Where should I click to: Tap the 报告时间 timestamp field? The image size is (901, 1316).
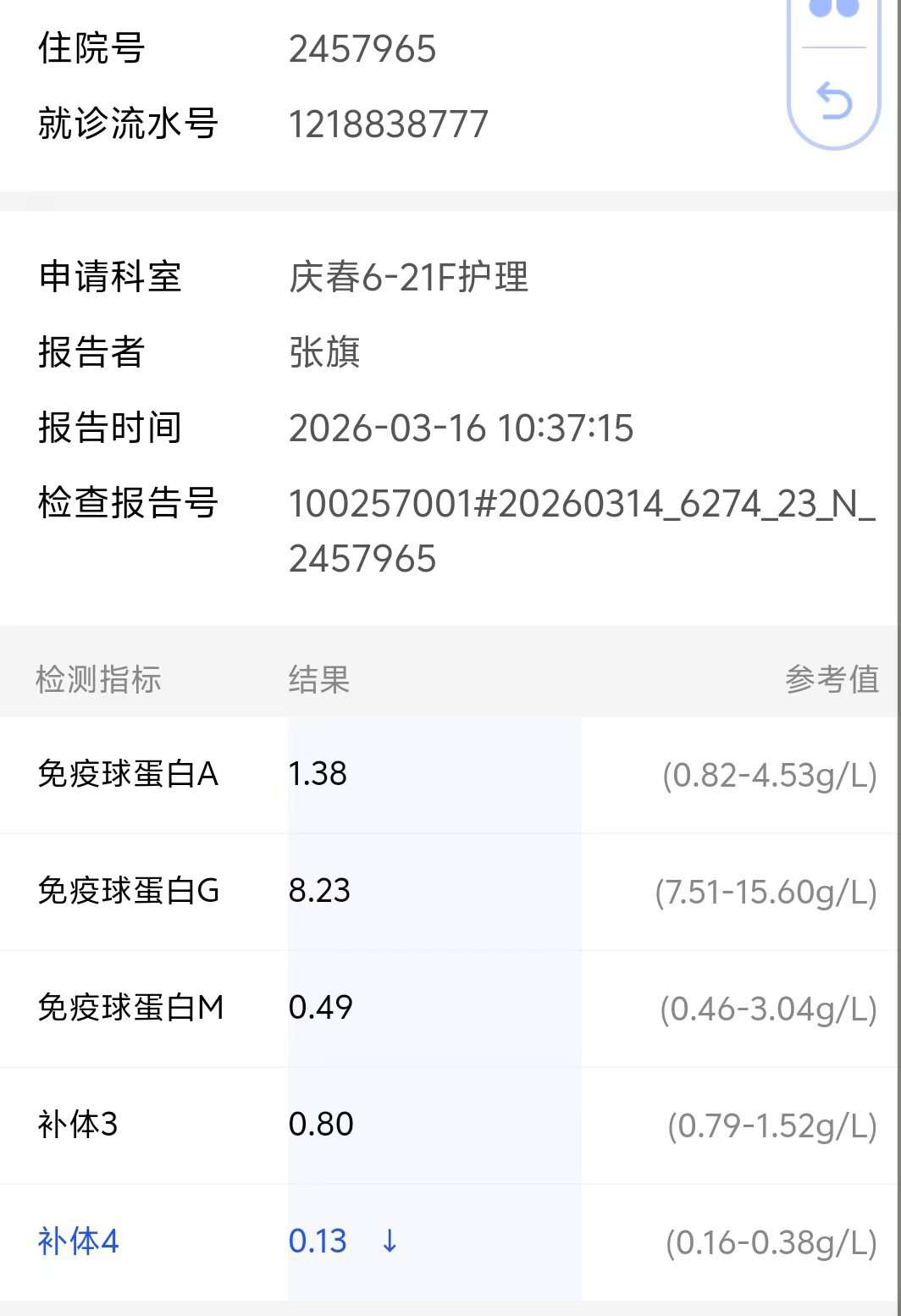pyautogui.click(x=462, y=429)
